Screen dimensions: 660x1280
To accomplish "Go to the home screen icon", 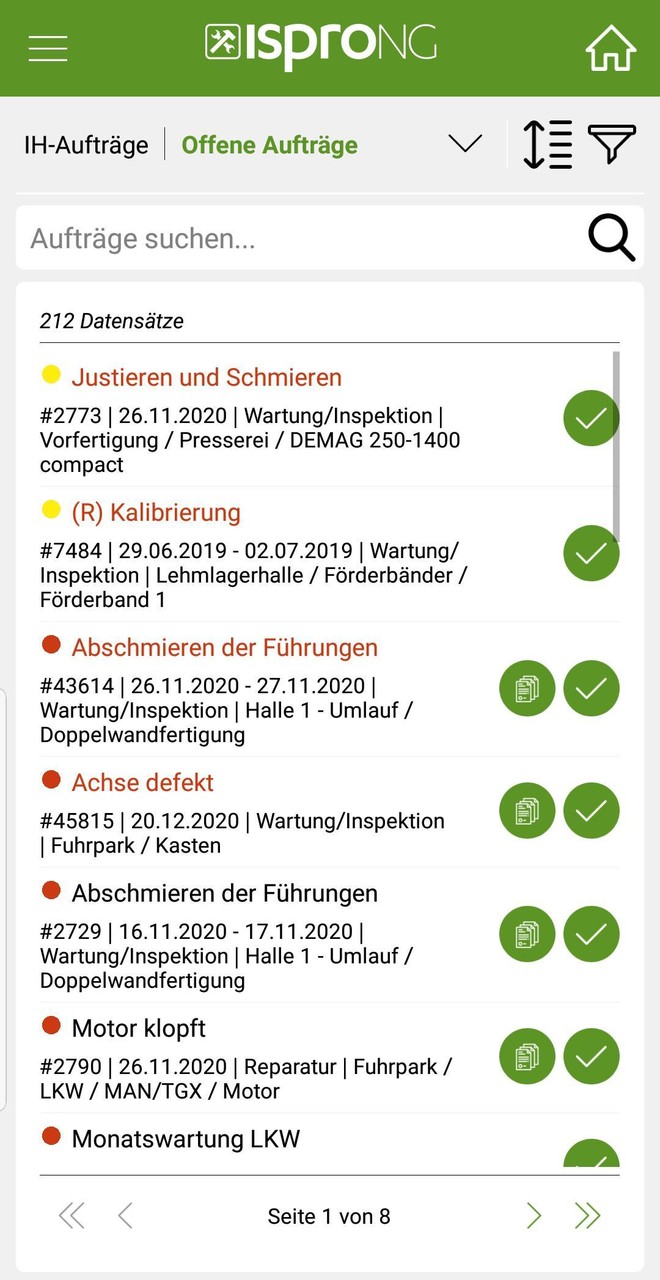I will (610, 47).
